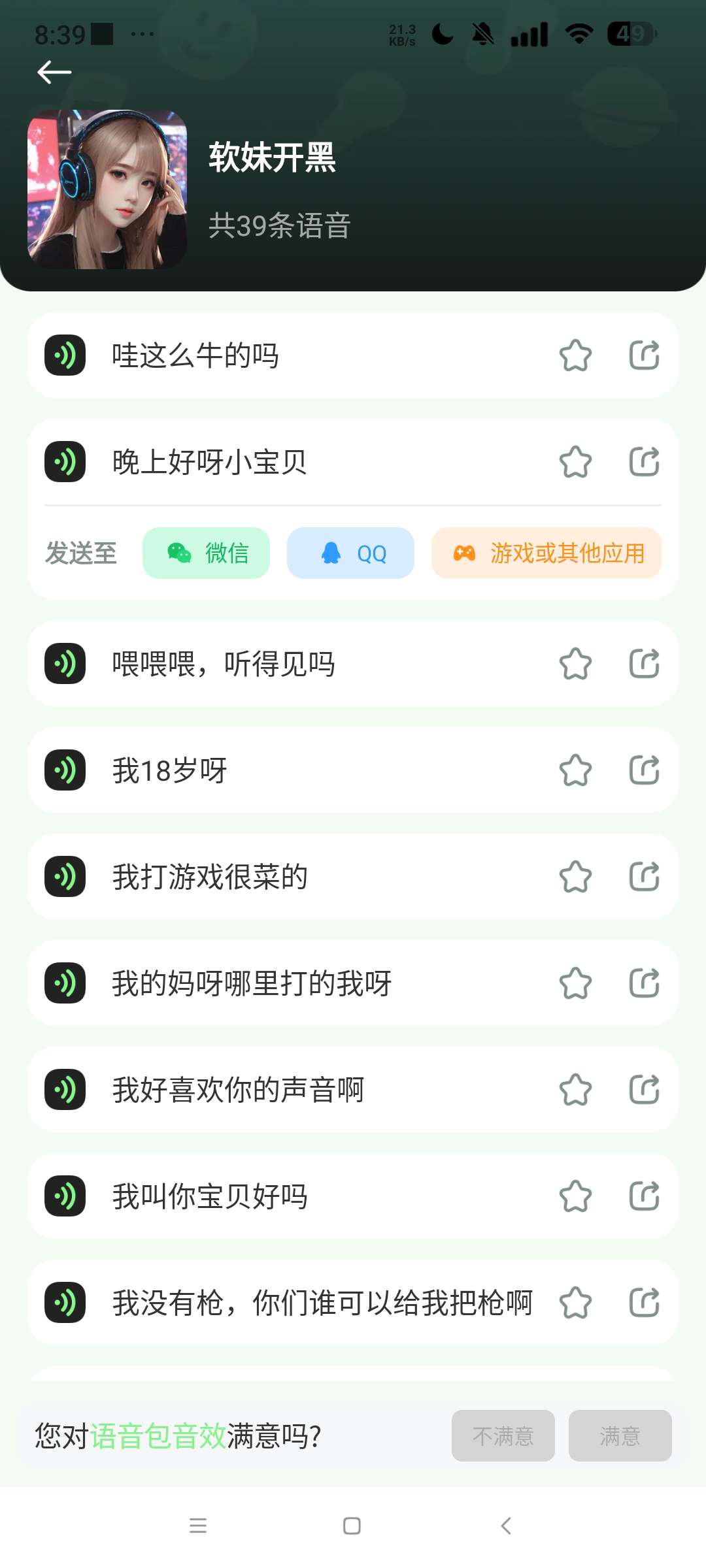The image size is (706, 1568).
Task: Send the voice to QQ
Action: click(350, 553)
